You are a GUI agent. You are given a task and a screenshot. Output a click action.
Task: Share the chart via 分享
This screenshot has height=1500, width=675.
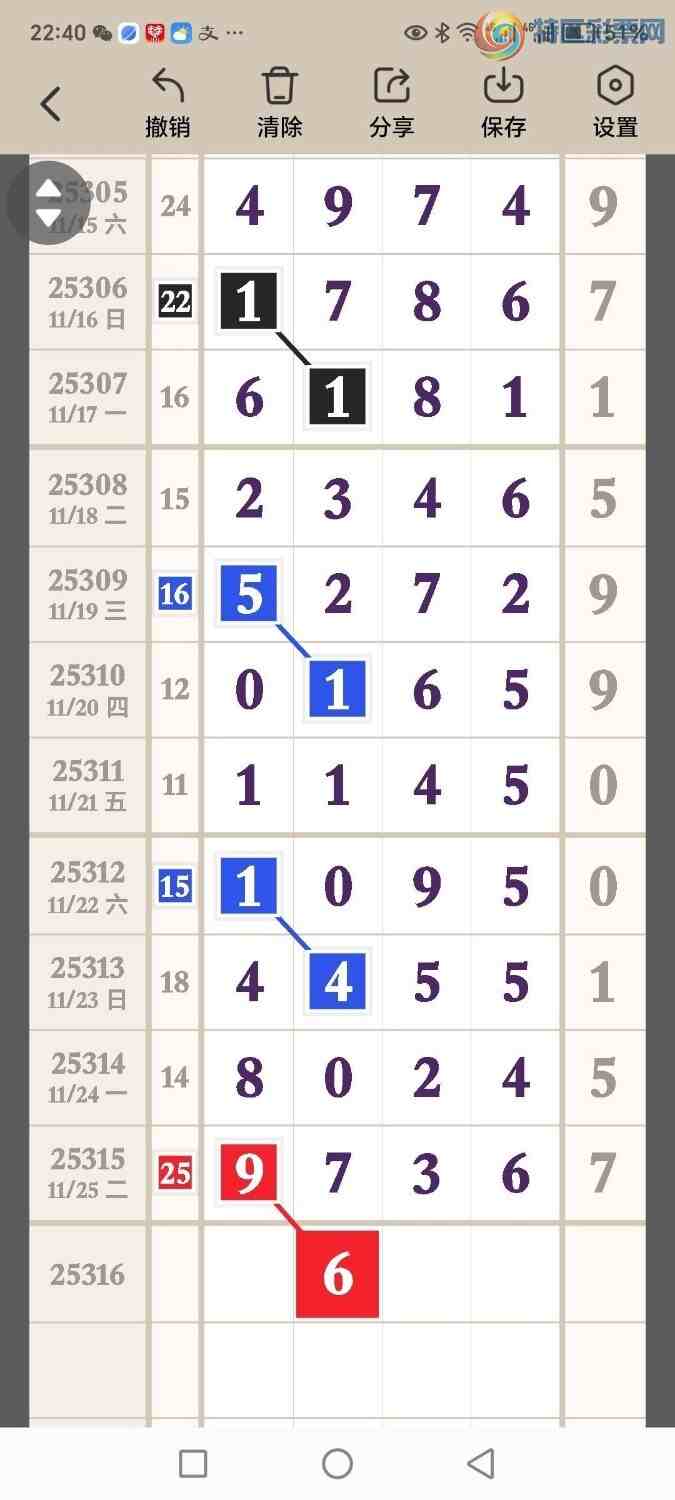(391, 102)
